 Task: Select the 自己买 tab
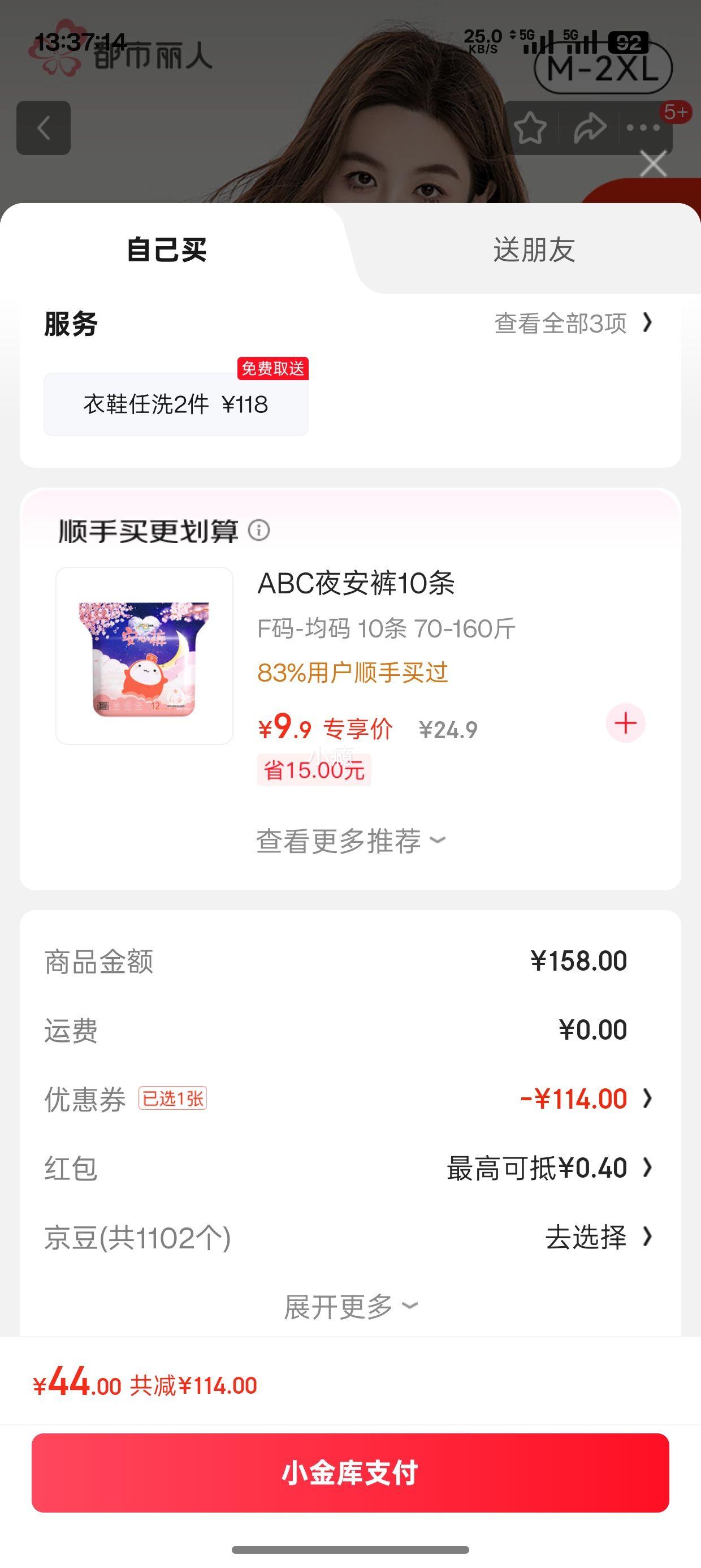pyautogui.click(x=167, y=250)
